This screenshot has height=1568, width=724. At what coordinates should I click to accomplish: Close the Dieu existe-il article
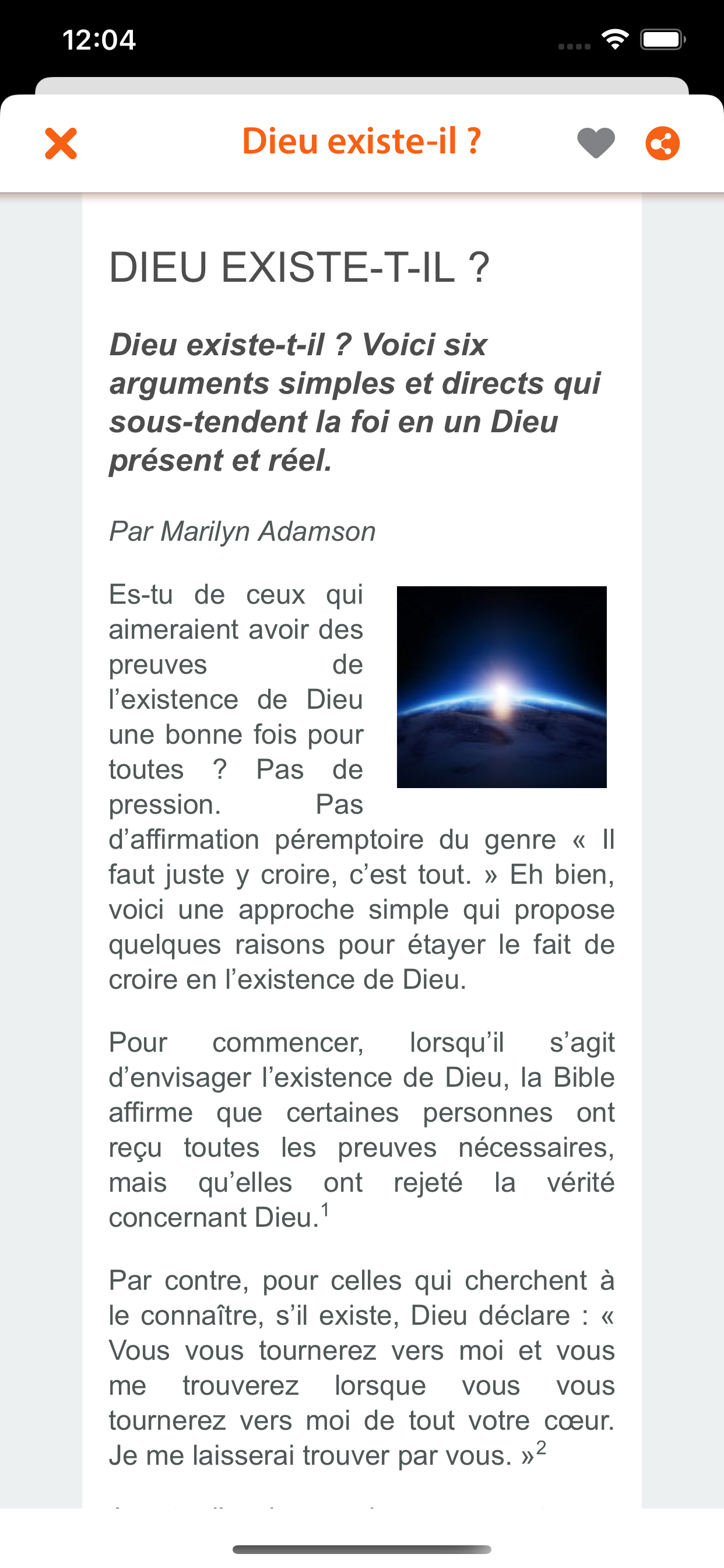(61, 143)
